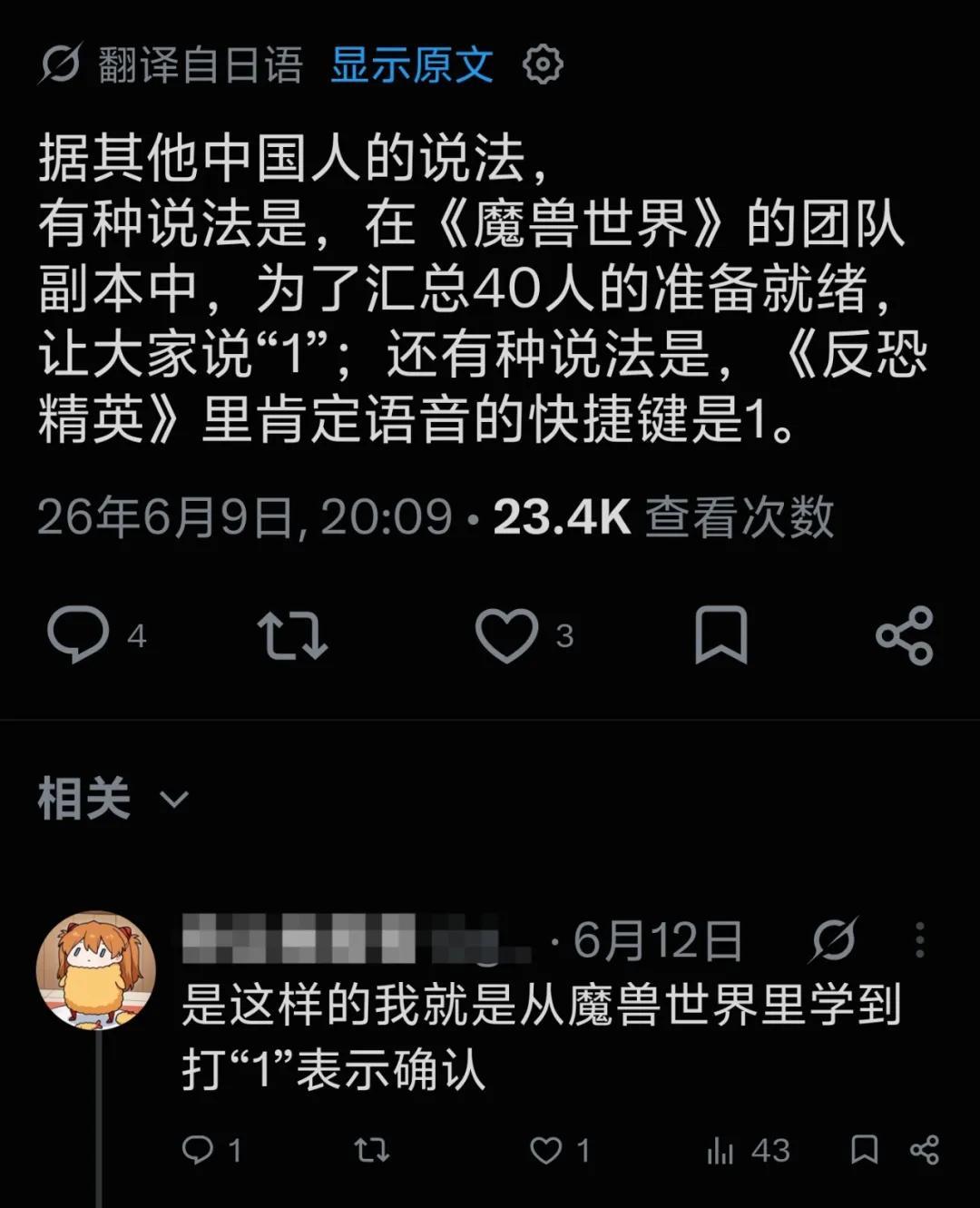Screen dimensions: 980x1208
Task: Share the main post
Action: click(905, 635)
